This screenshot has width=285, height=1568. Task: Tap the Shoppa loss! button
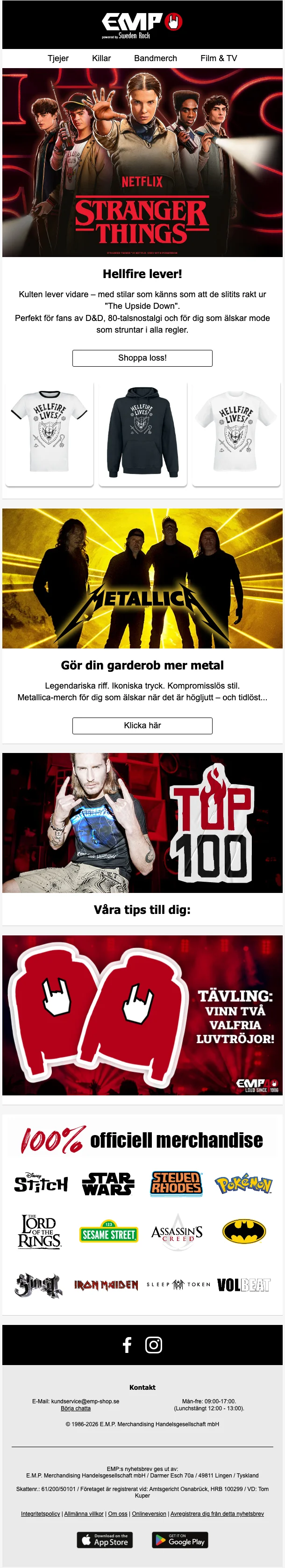(142, 358)
